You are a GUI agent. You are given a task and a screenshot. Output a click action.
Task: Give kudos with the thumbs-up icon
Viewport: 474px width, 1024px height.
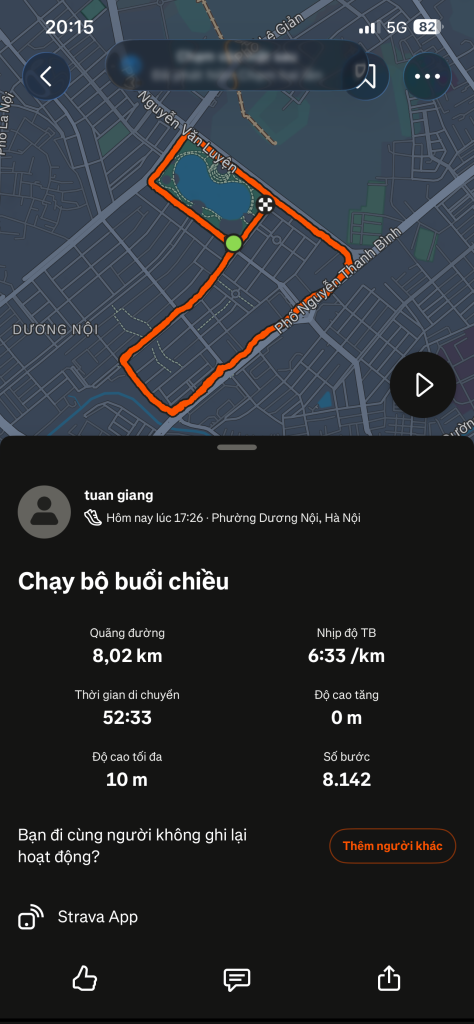coord(84,979)
